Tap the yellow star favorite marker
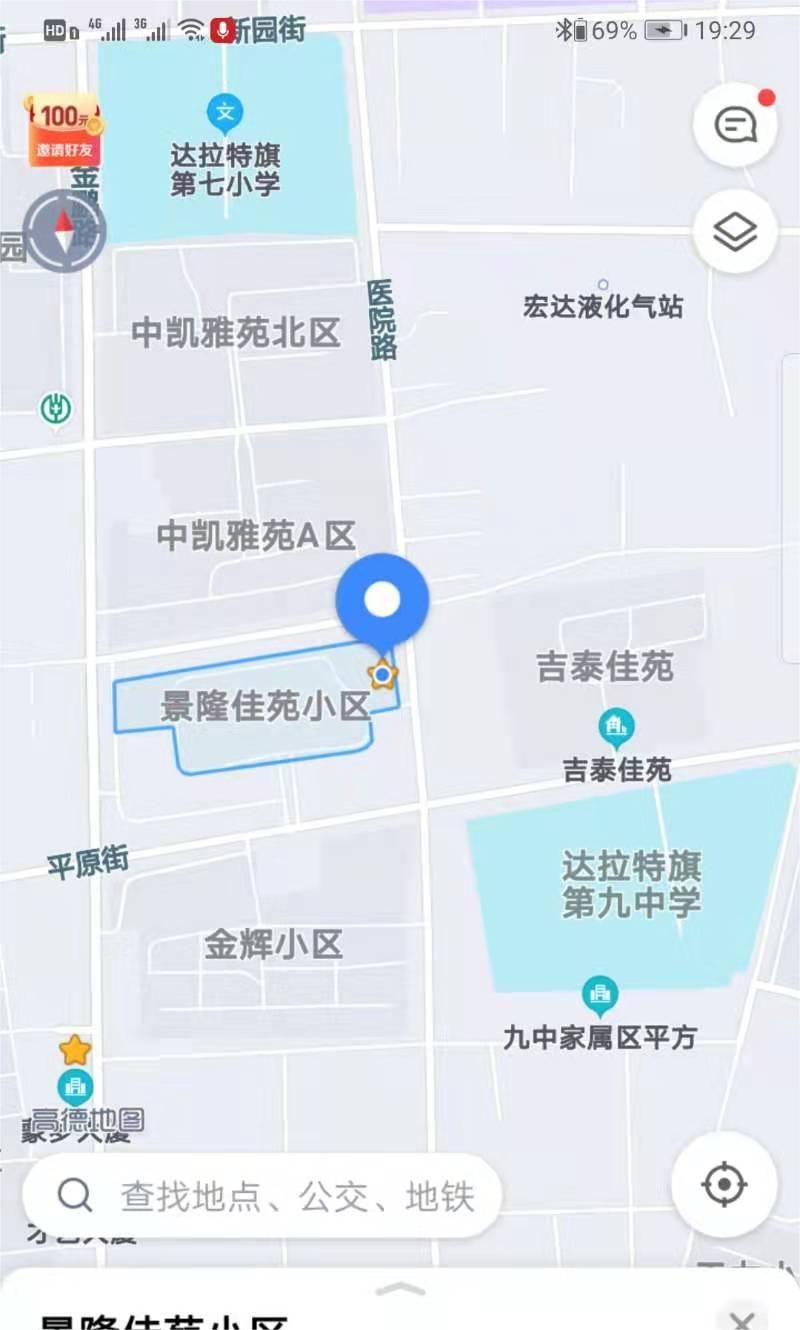800x1330 pixels. 75,1050
